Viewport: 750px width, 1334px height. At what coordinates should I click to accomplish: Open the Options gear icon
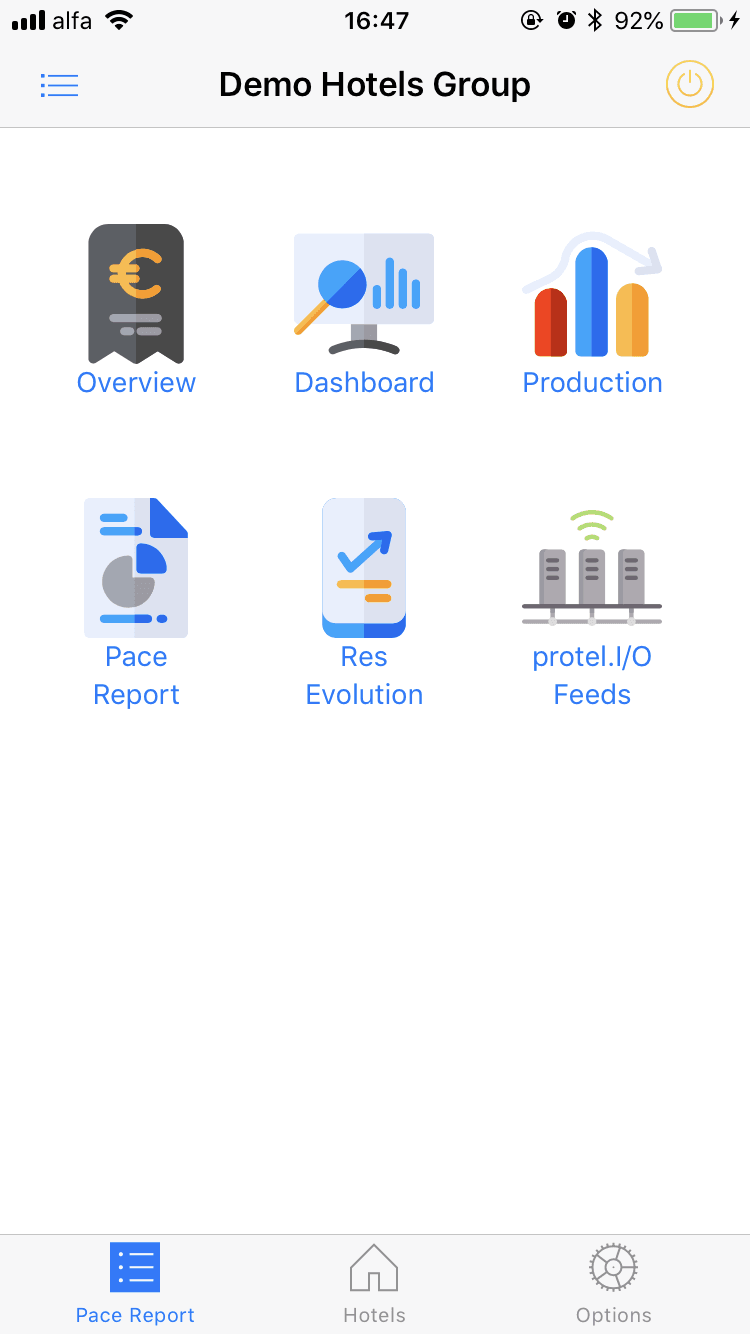[x=613, y=1266]
